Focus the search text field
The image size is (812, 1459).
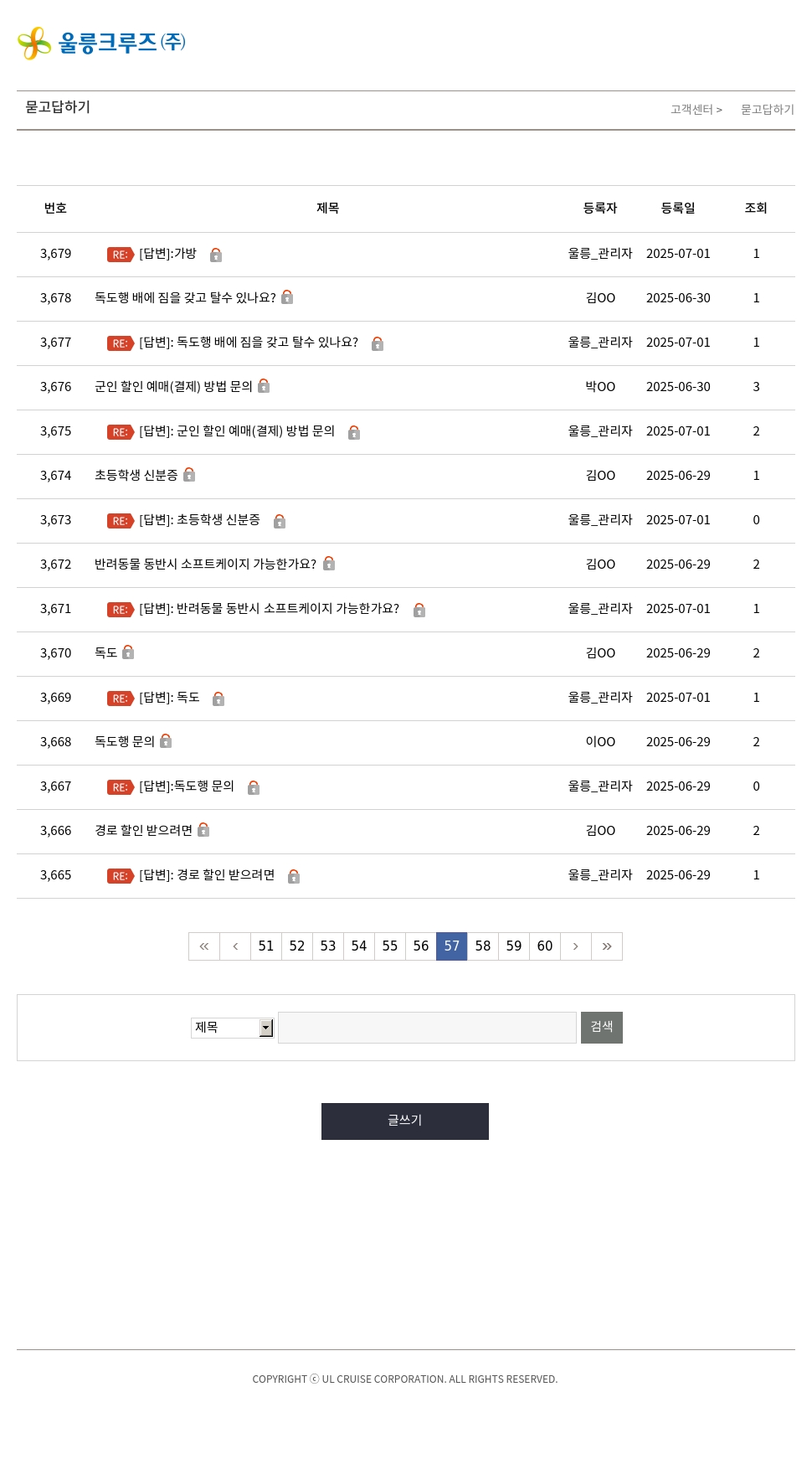coord(427,1028)
